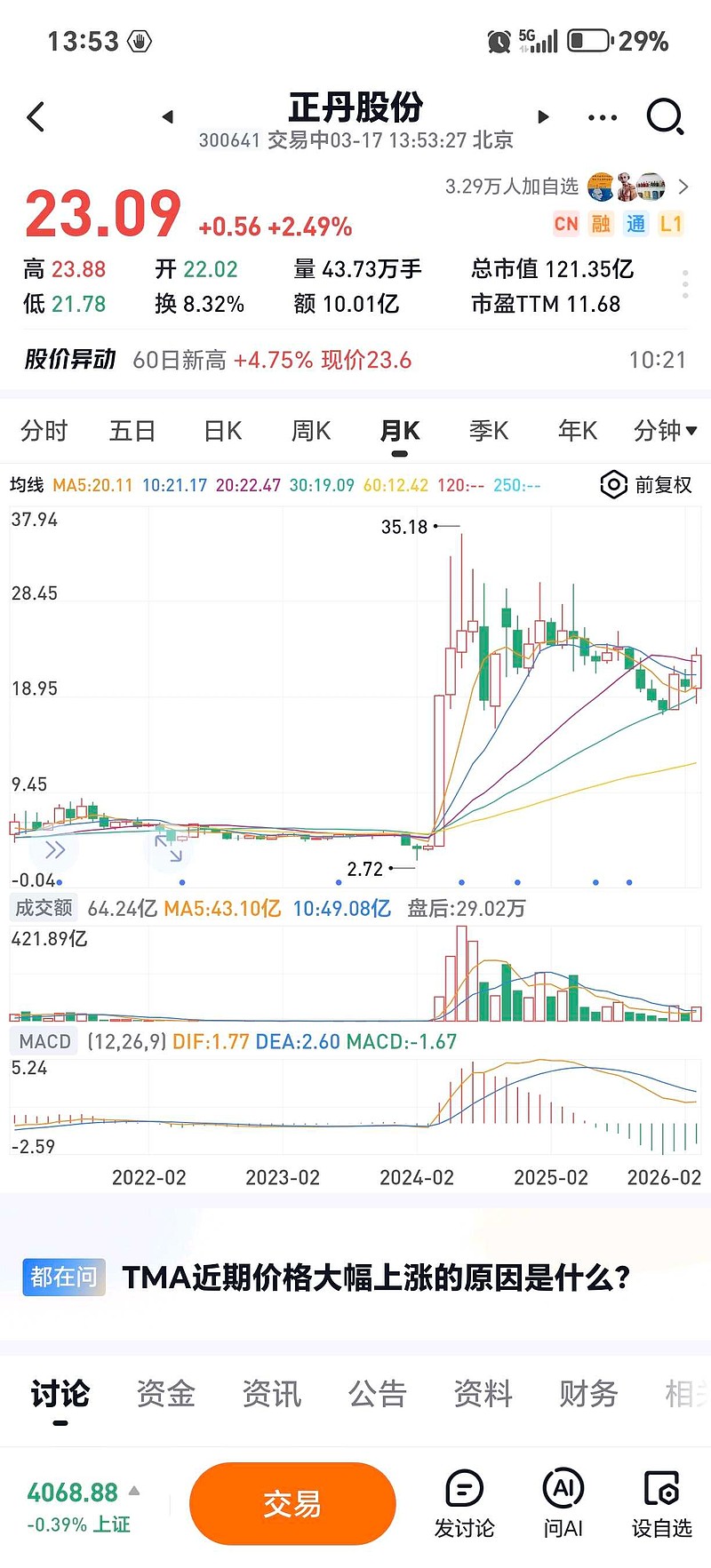The width and height of the screenshot is (711, 1568).
Task: Go back to the previous page
Action: 36,116
